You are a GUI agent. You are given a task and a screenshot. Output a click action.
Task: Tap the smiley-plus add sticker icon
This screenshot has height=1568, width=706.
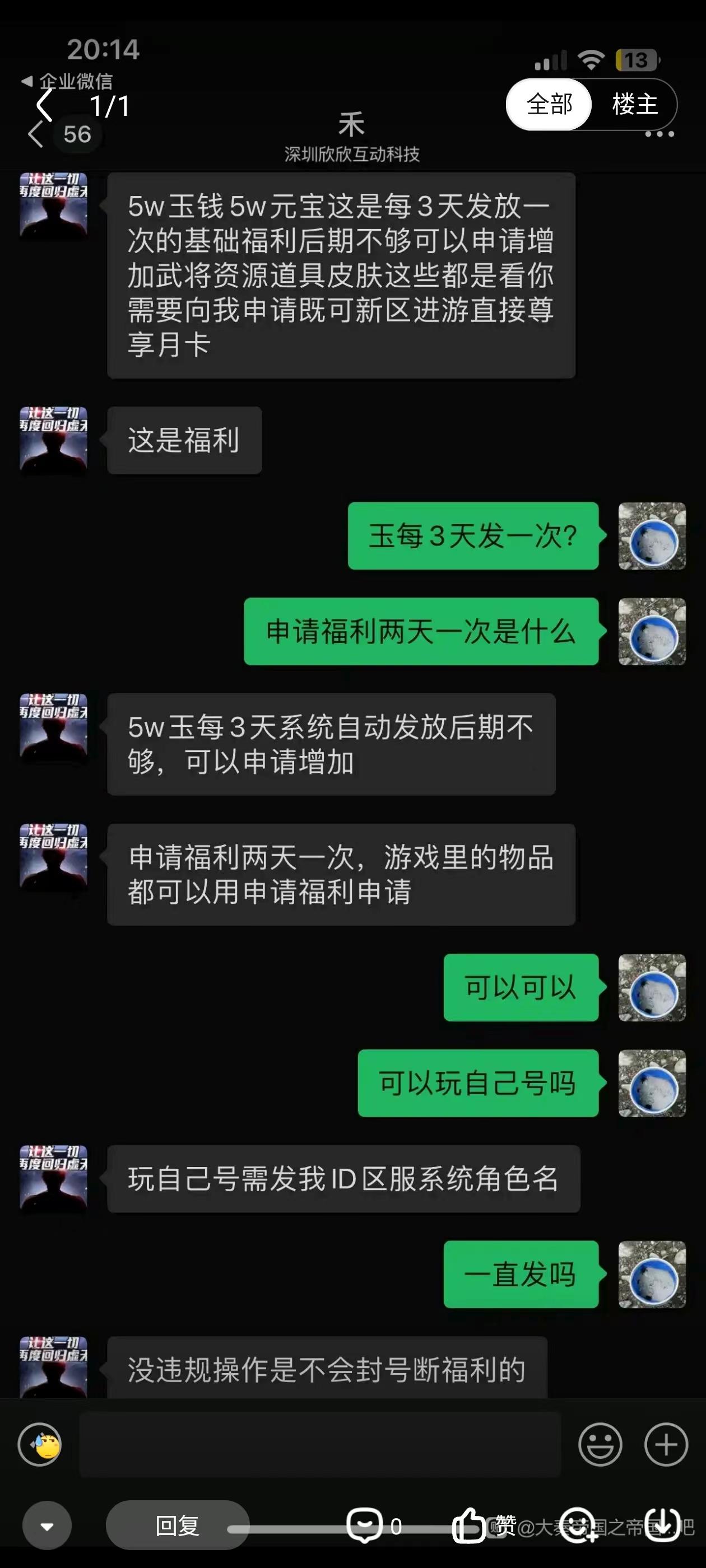tap(578, 1525)
